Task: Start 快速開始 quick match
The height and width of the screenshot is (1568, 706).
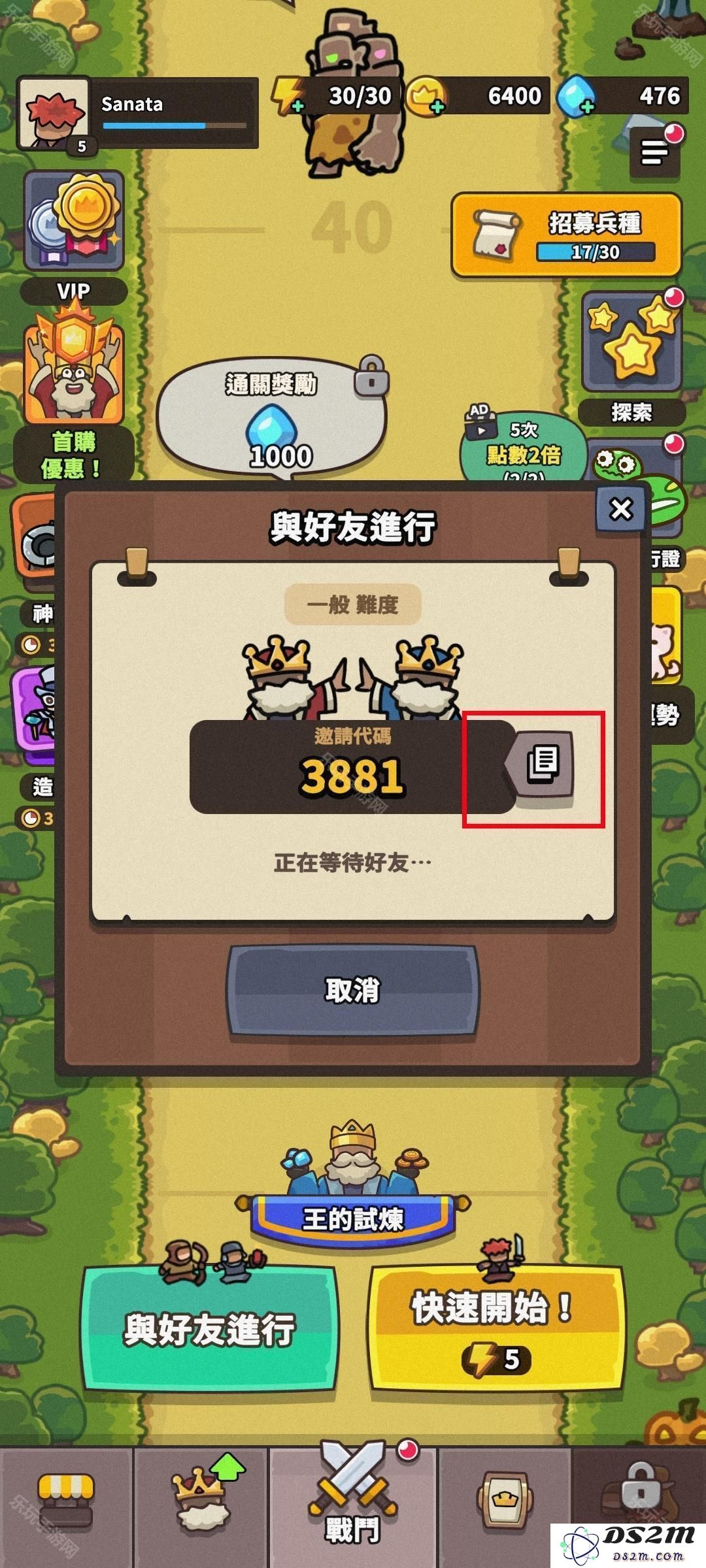Action: (x=495, y=1326)
